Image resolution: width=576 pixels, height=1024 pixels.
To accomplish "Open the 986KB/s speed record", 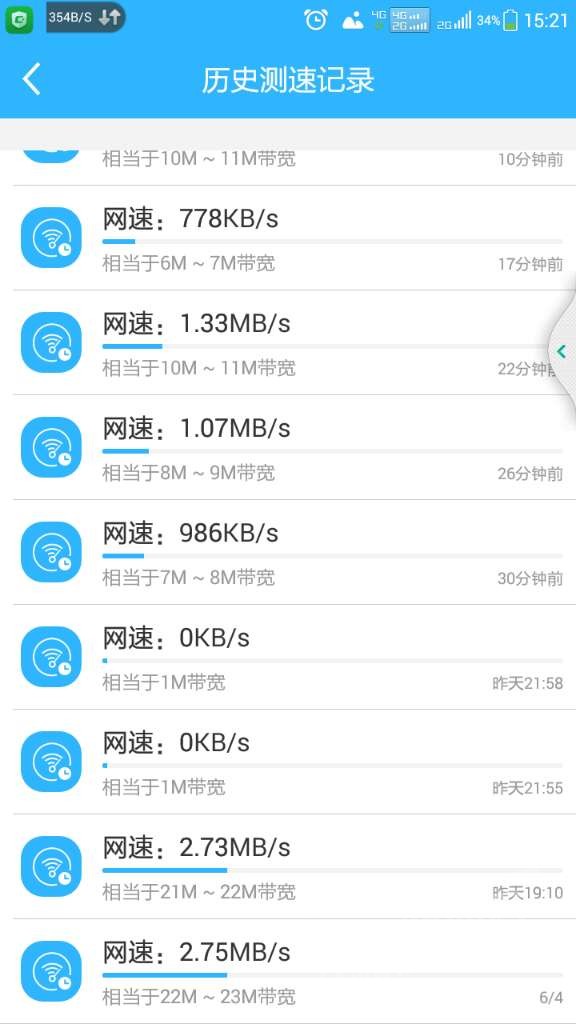I will 288,552.
